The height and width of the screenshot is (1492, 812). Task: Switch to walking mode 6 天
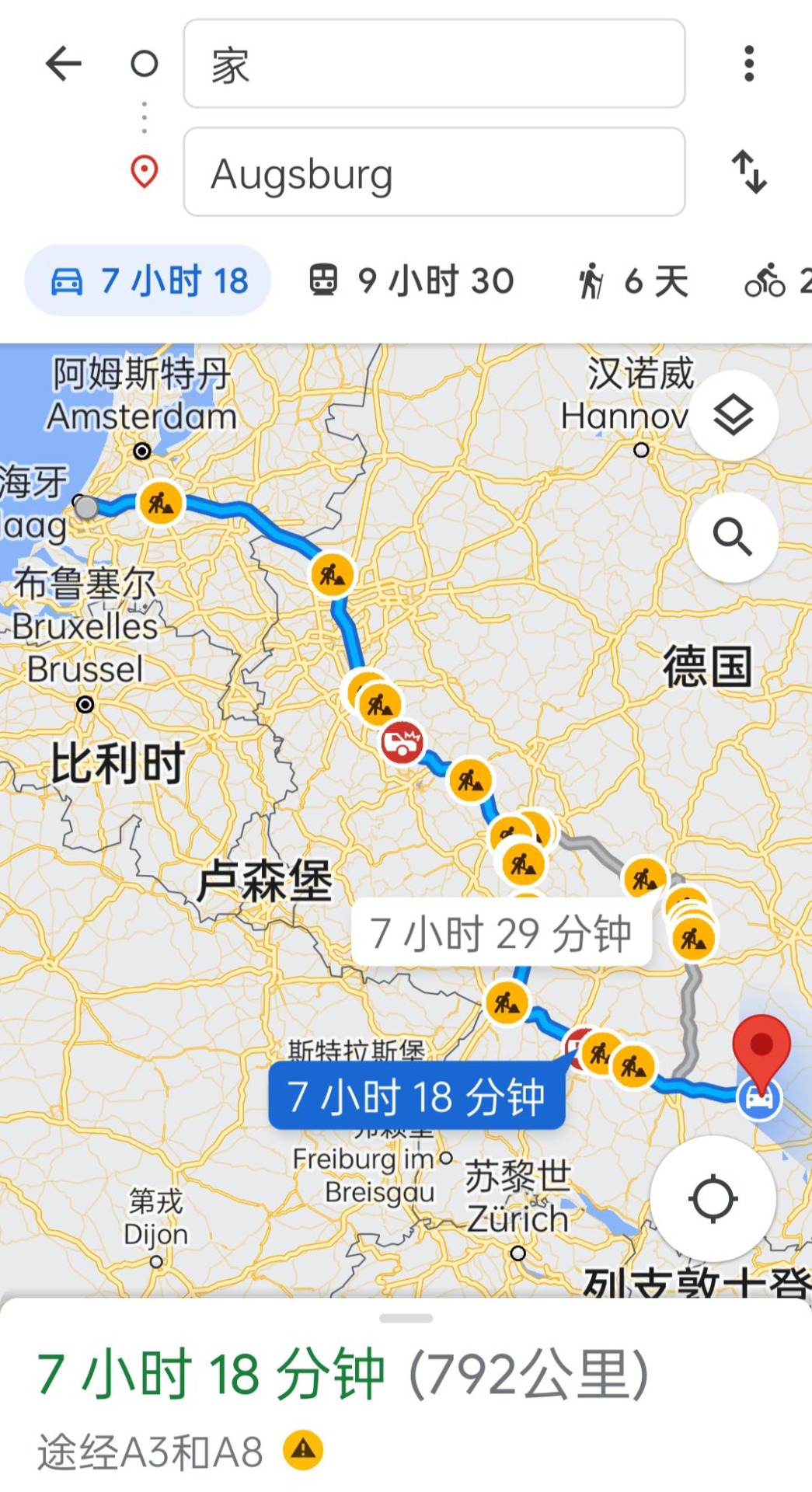[633, 281]
